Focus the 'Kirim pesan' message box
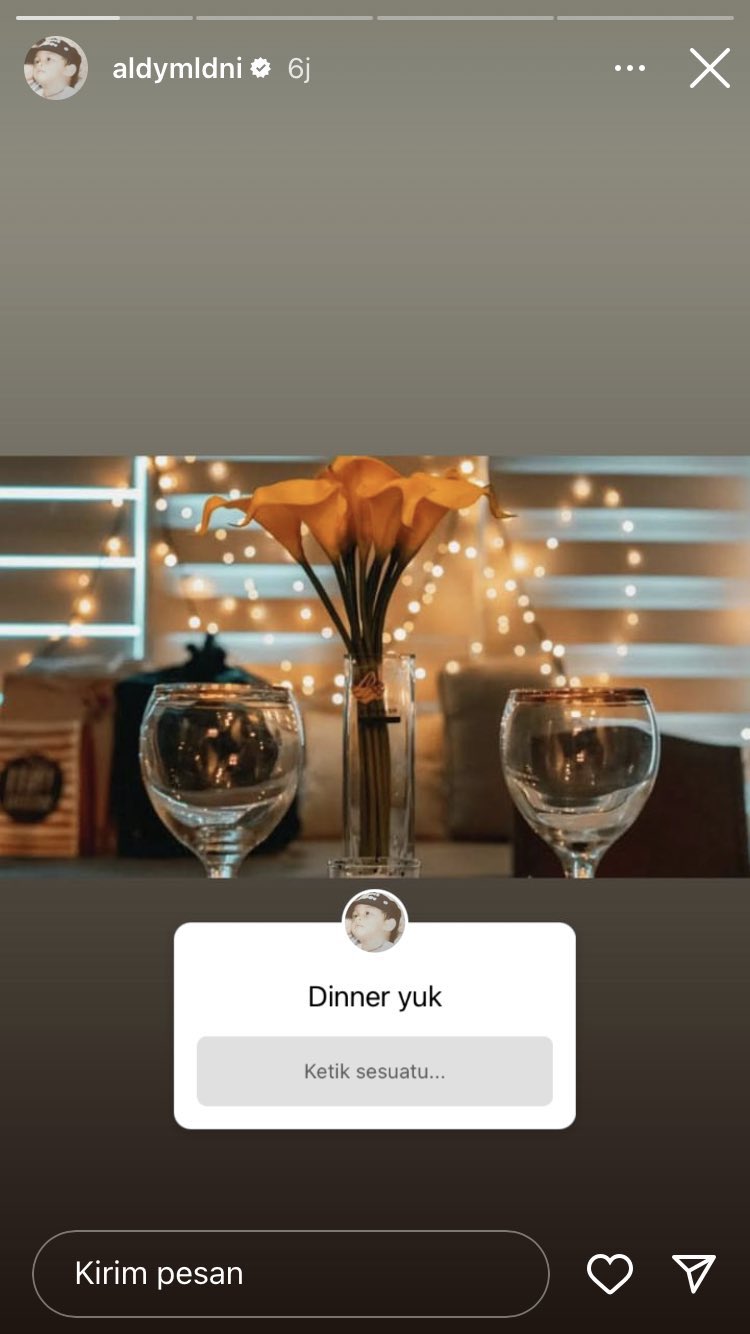Screen dimensions: 750x1334 point(290,1273)
